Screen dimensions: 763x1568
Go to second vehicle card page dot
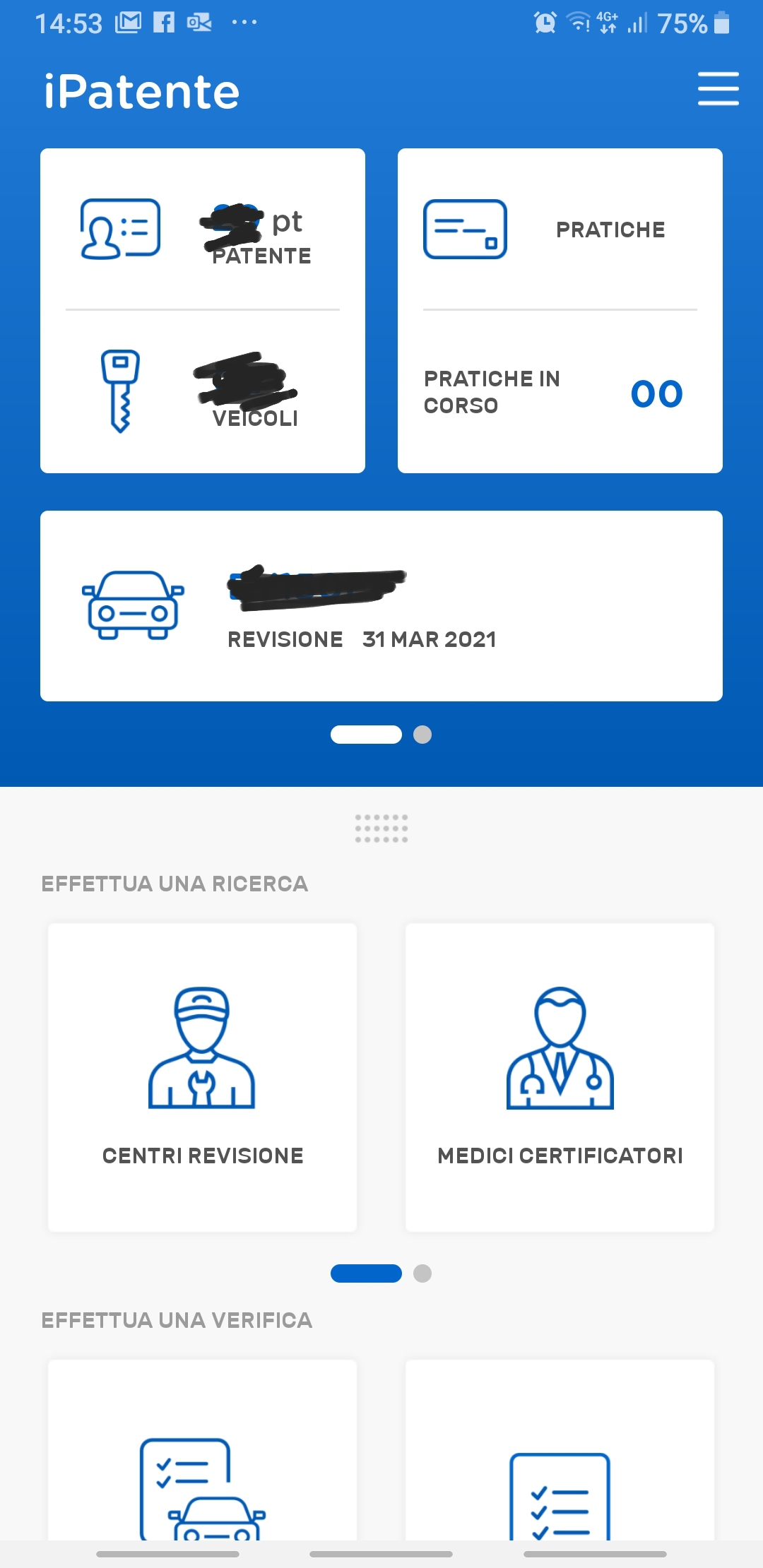point(422,735)
